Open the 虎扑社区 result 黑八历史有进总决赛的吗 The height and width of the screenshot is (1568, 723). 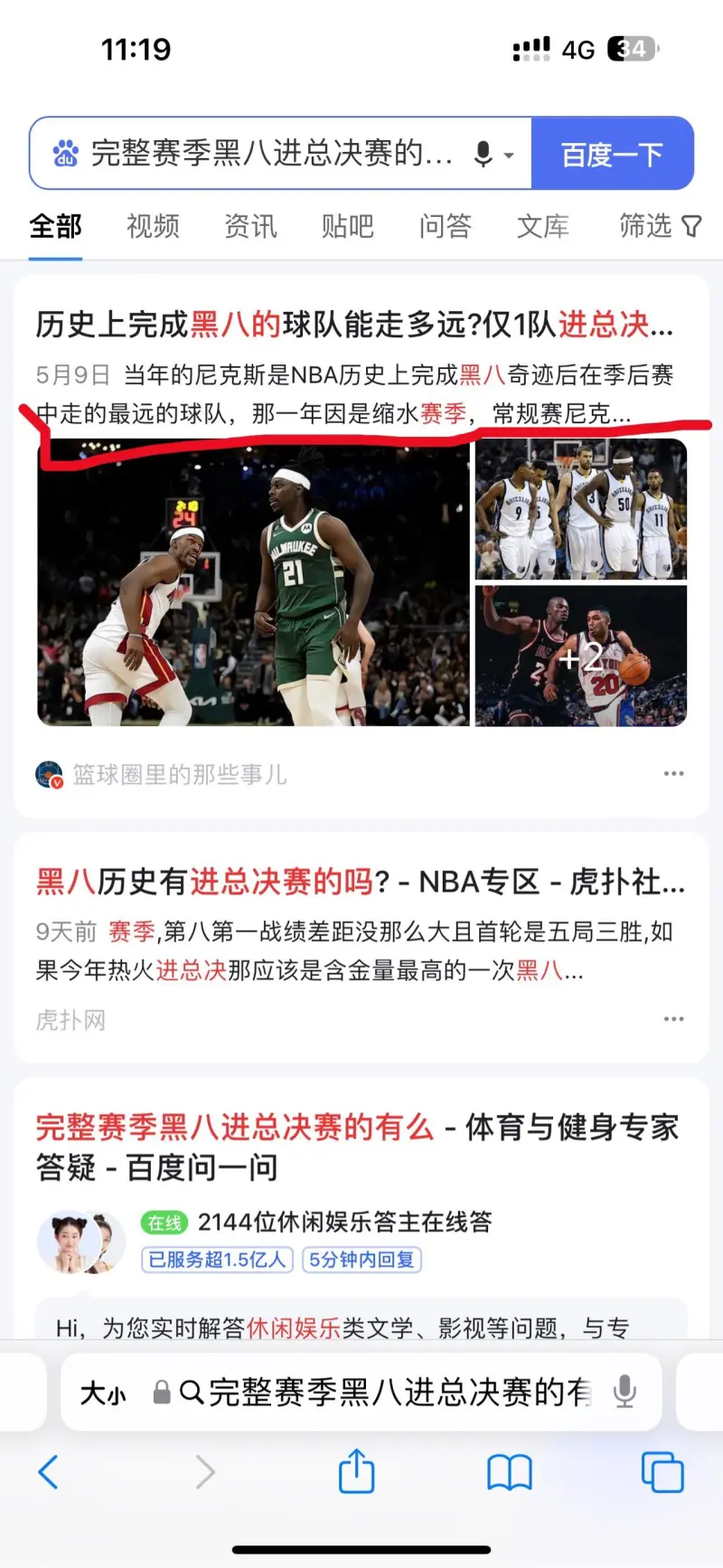[x=360, y=881]
